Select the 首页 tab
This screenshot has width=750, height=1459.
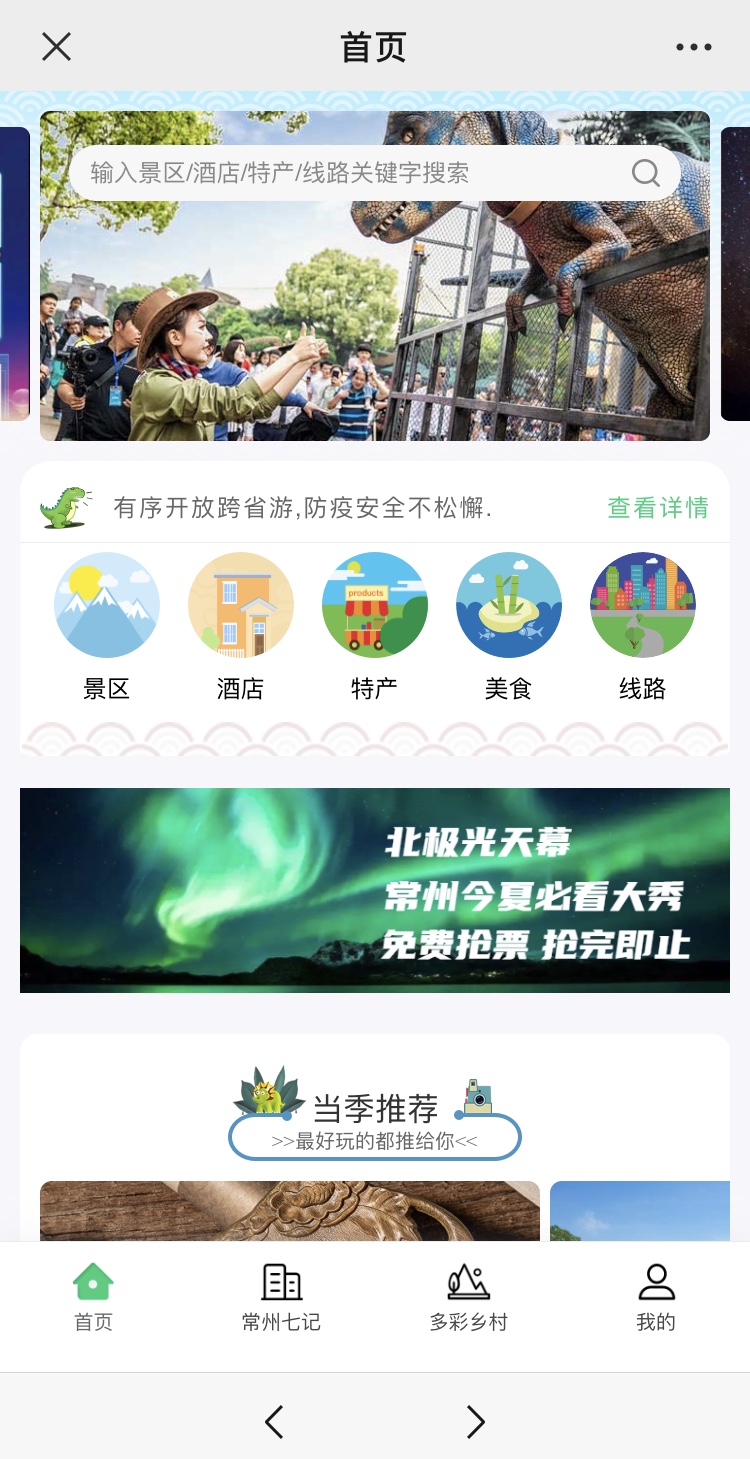[x=93, y=1297]
